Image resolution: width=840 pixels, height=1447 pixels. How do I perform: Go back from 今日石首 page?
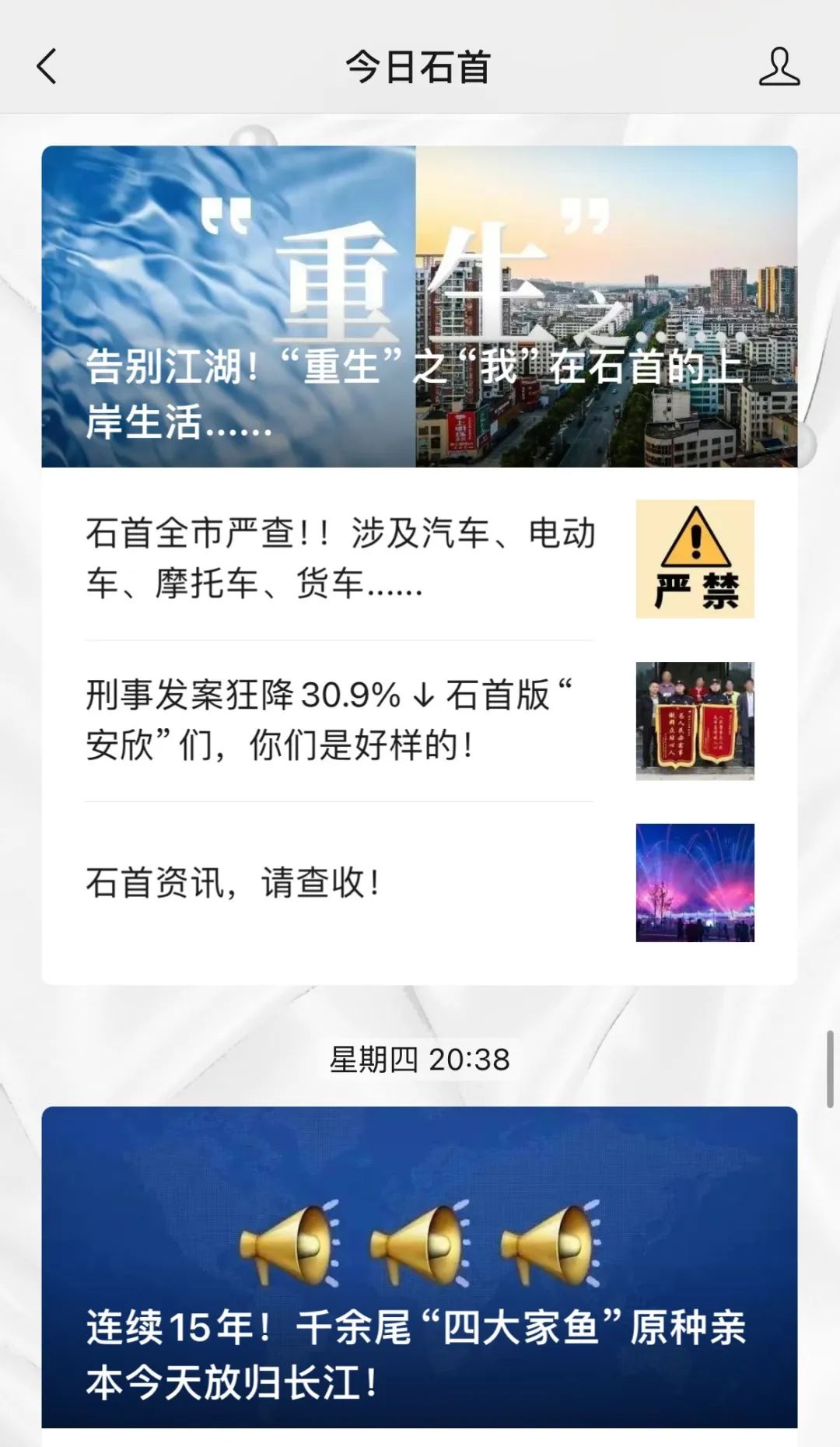coord(47,66)
